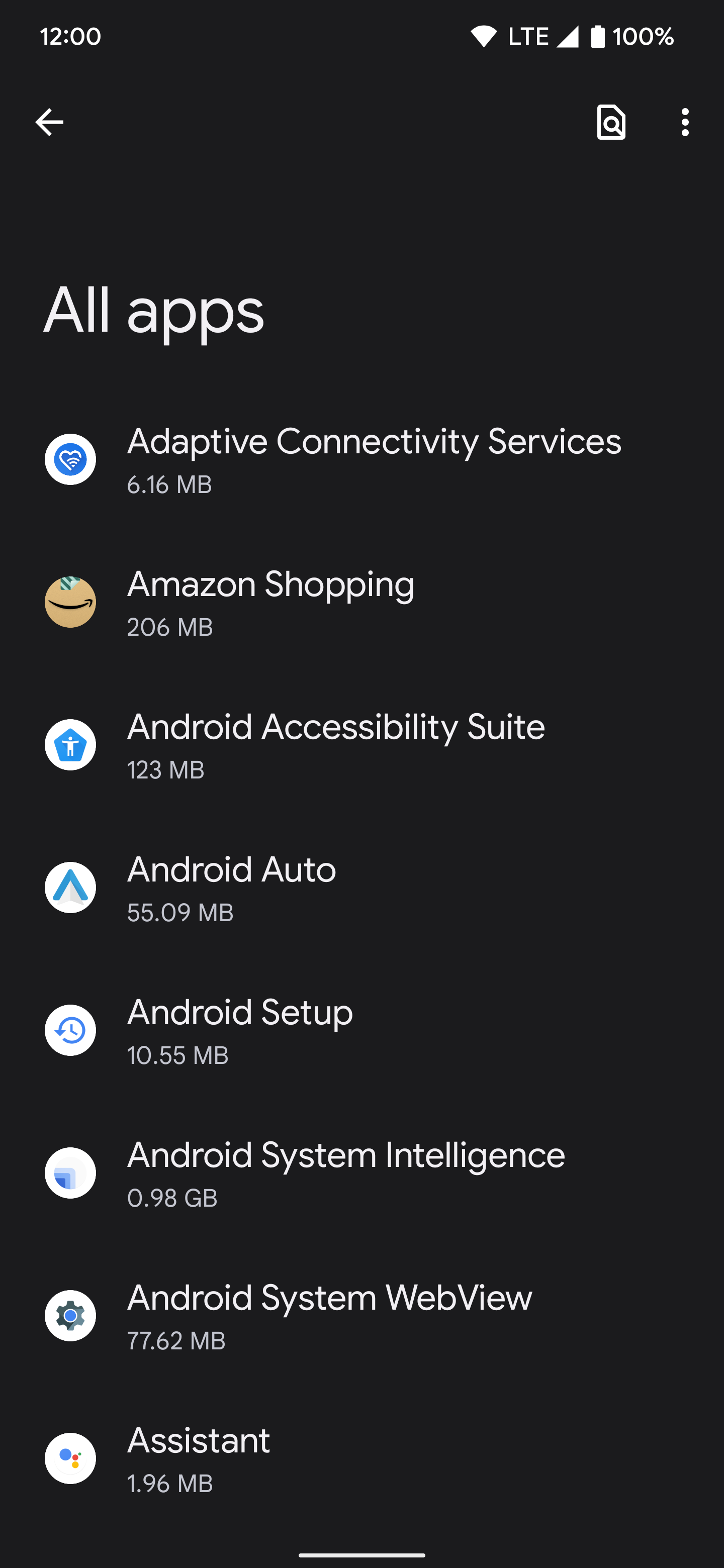This screenshot has height=1568, width=724.
Task: Open Amazon Shopping app info
Action: [361, 602]
